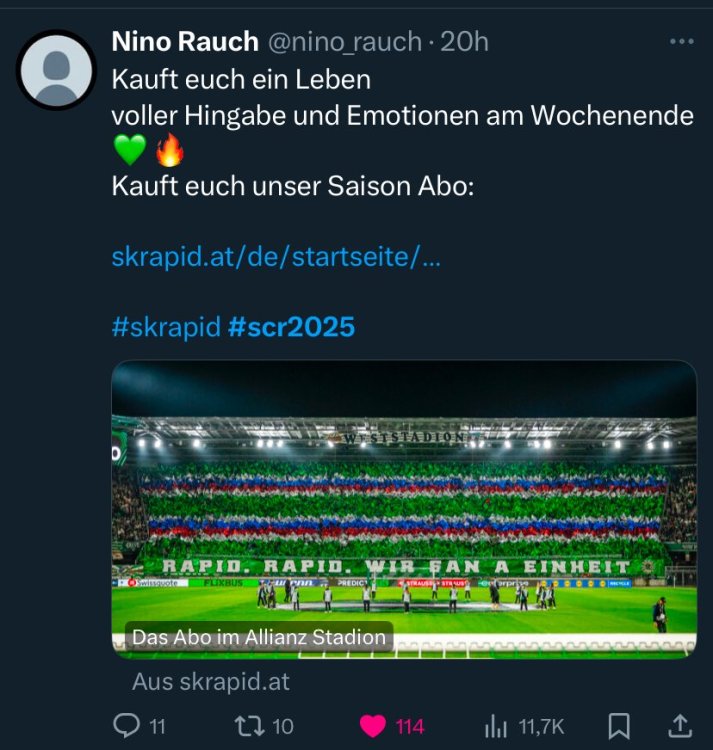Open Nino Rauch's profile avatar
The image size is (713, 750).
[x=57, y=70]
